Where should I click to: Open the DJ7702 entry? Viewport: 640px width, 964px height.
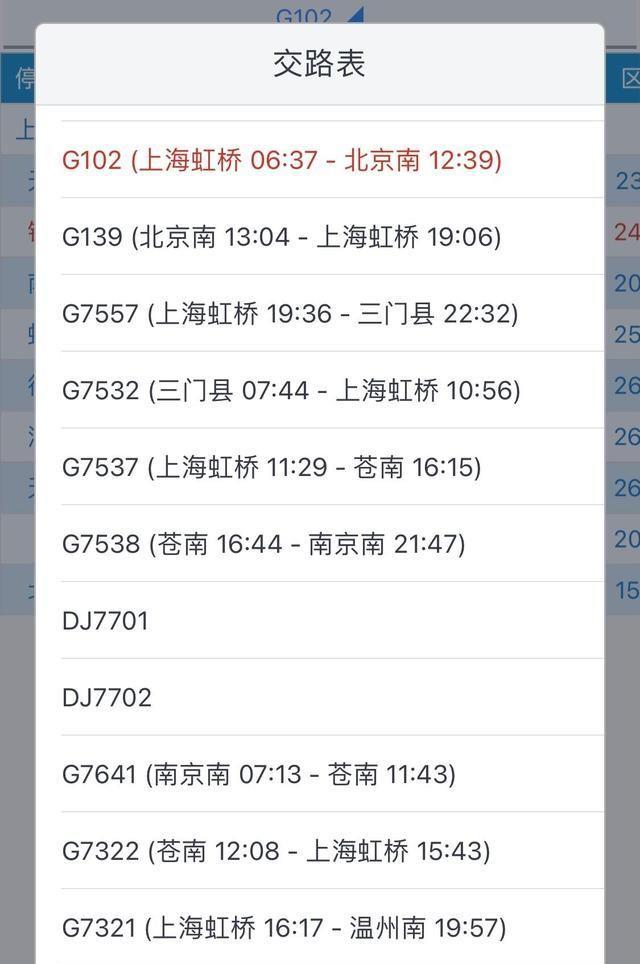pos(107,698)
